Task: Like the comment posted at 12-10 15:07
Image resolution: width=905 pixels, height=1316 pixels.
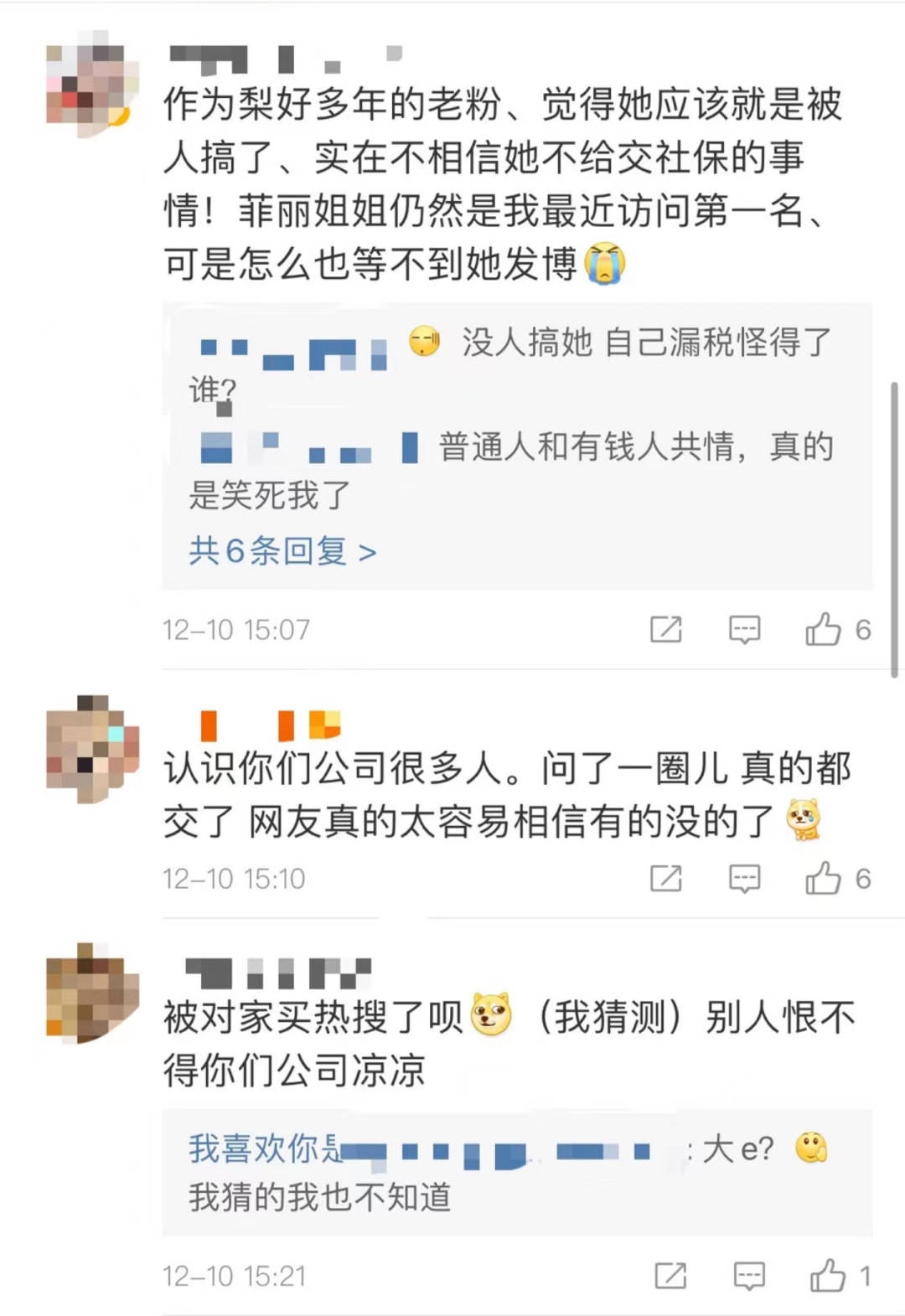Action: coord(823,629)
